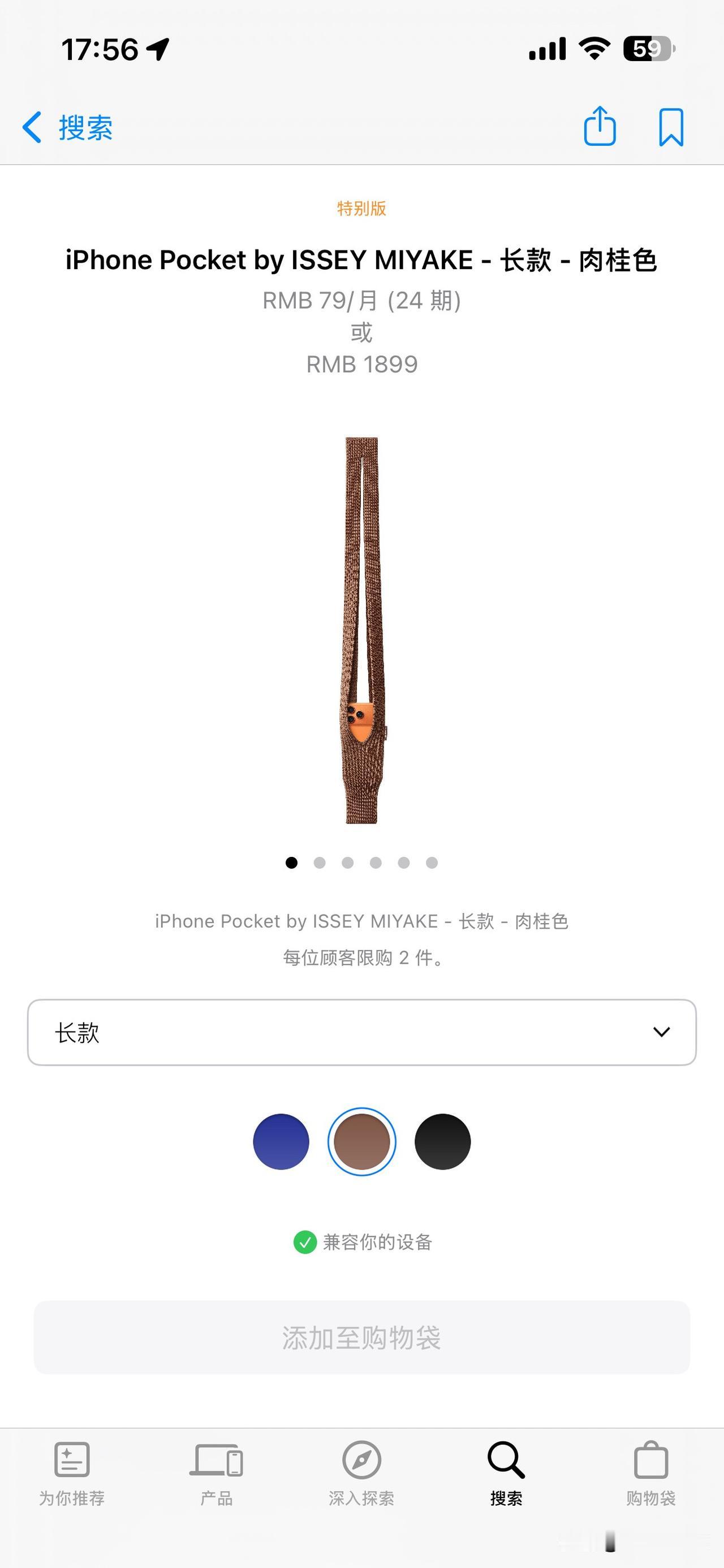Jump to the second carousel dot

[320, 863]
